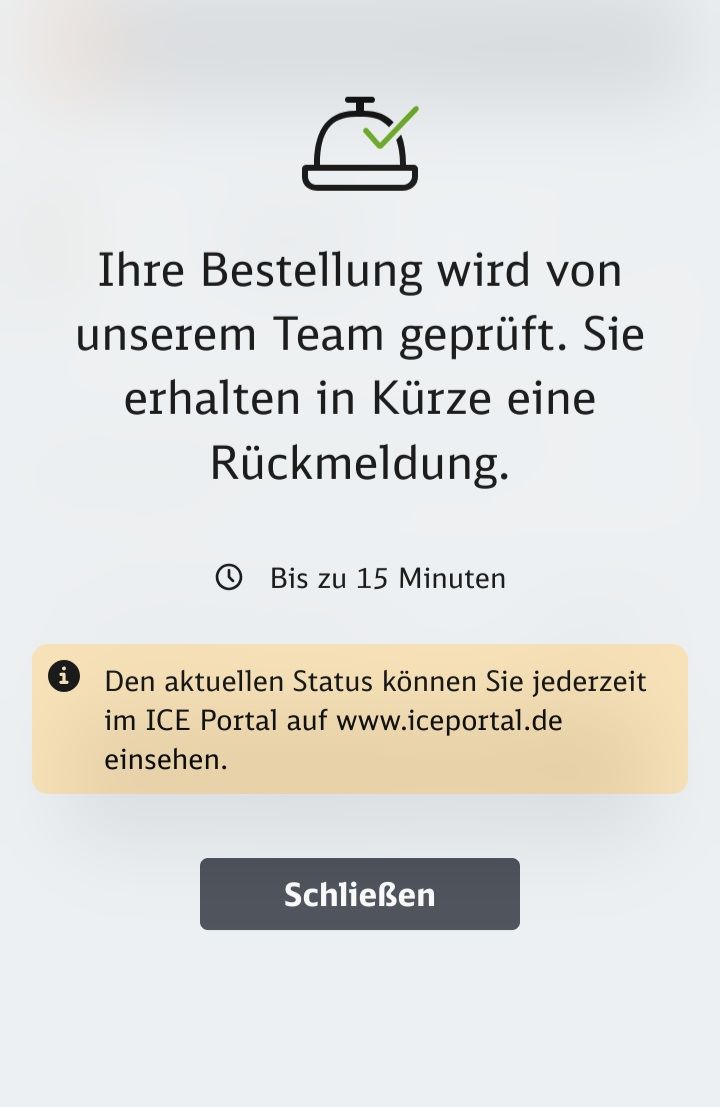This screenshot has height=1107, width=720.
Task: Tap the Schließen button
Action: pyautogui.click(x=360, y=894)
